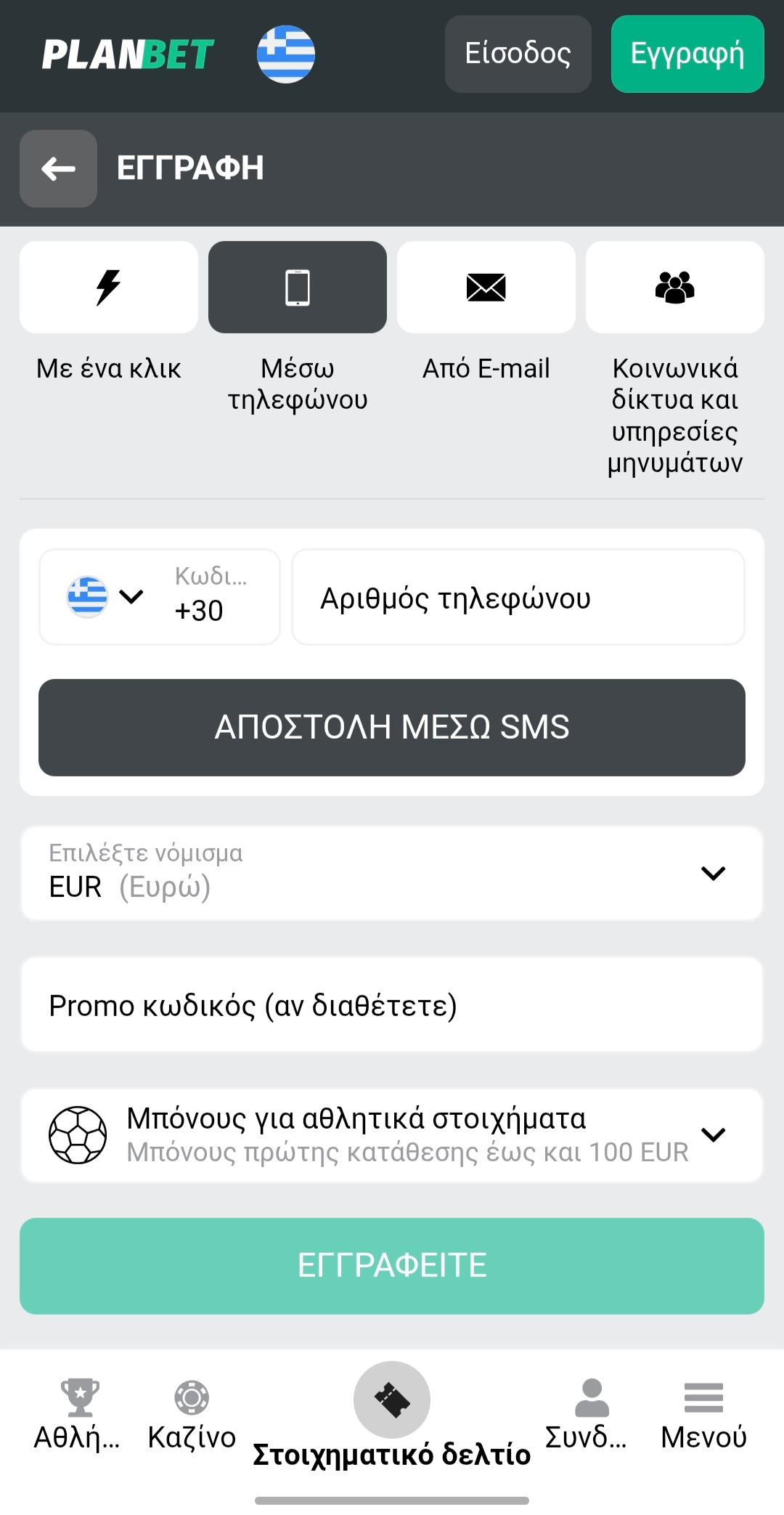Open the Μενού tab
Viewport: 784px width, 1515px height.
point(703,1413)
